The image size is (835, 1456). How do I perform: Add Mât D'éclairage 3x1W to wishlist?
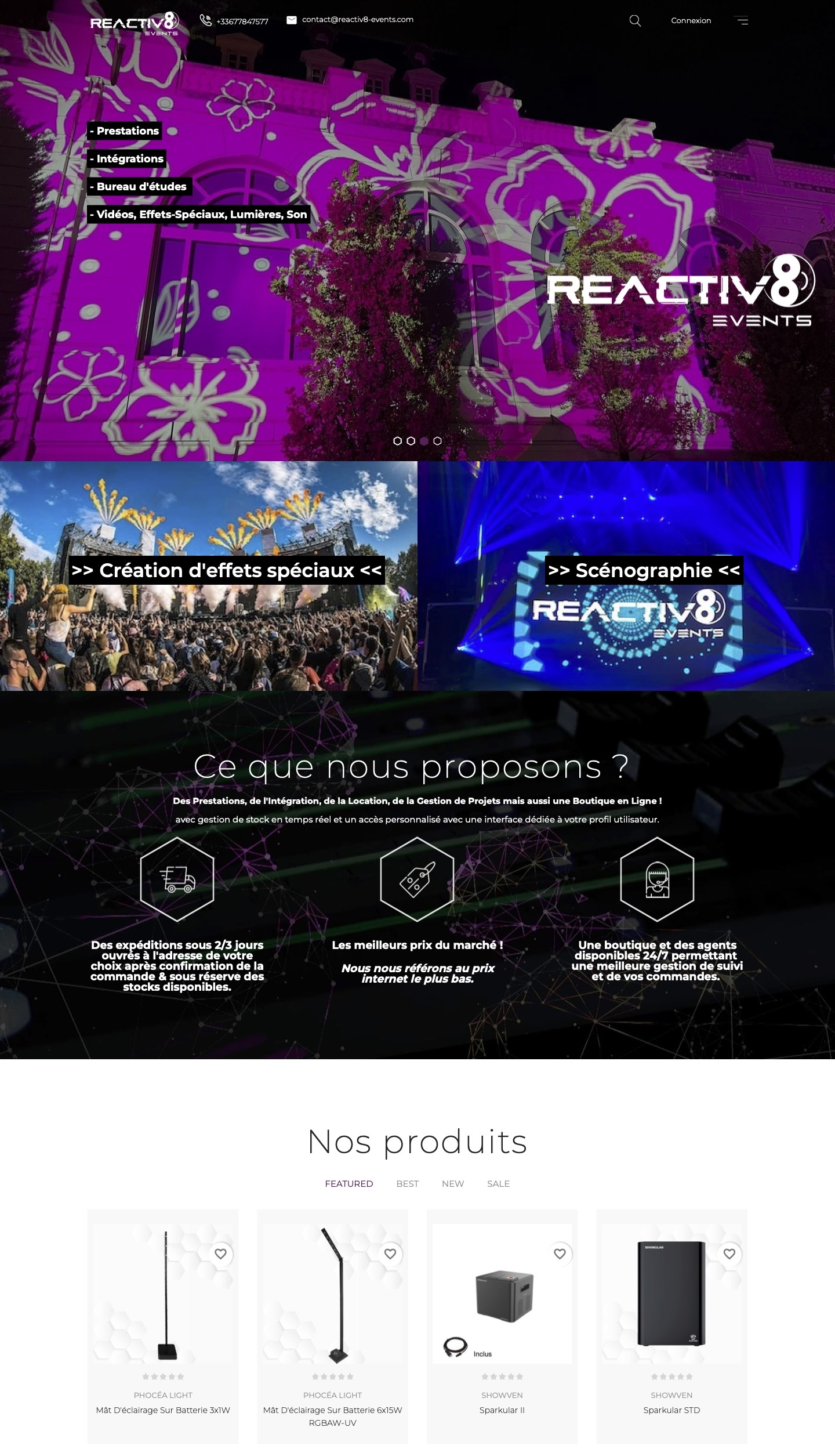[x=220, y=1254]
